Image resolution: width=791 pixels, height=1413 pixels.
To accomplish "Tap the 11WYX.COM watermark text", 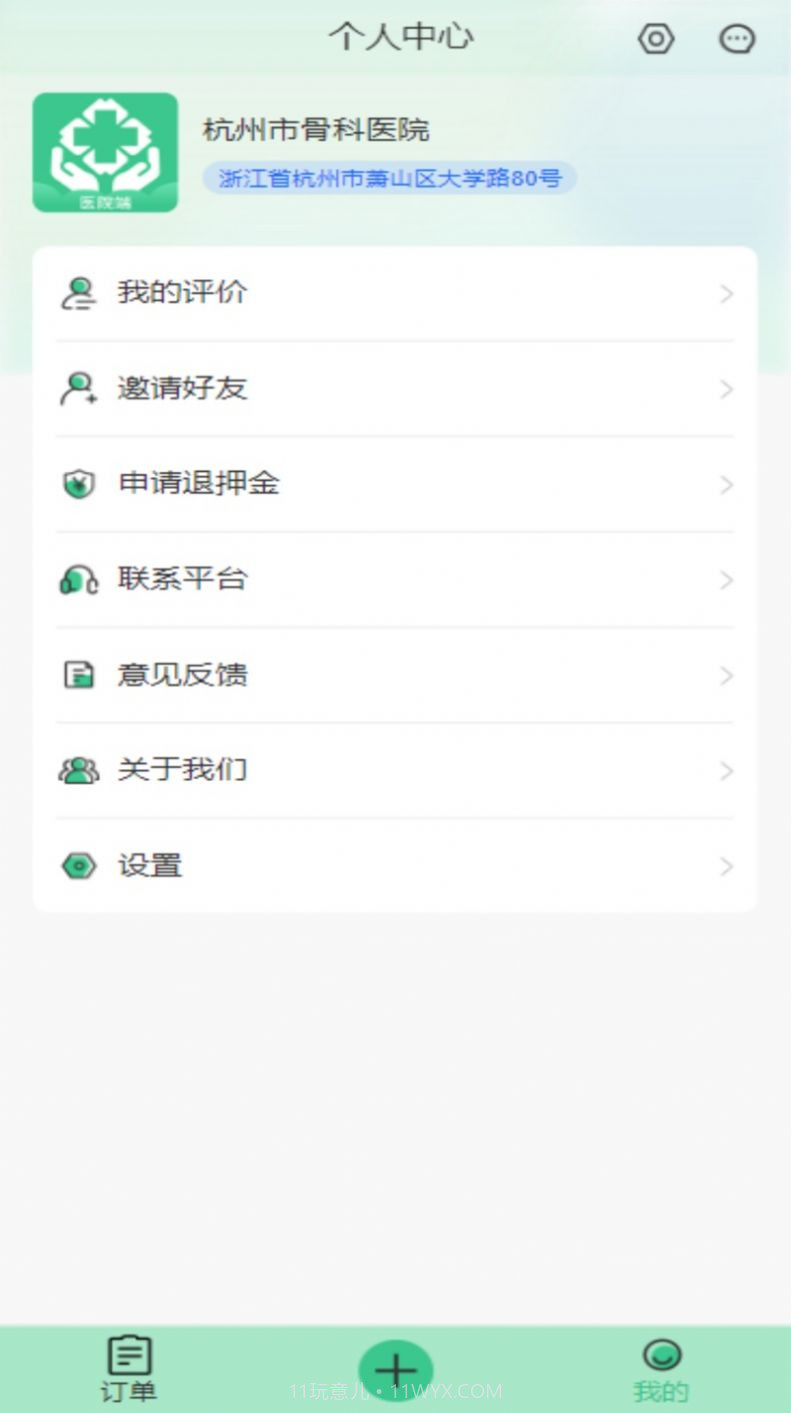I will point(396,1390).
